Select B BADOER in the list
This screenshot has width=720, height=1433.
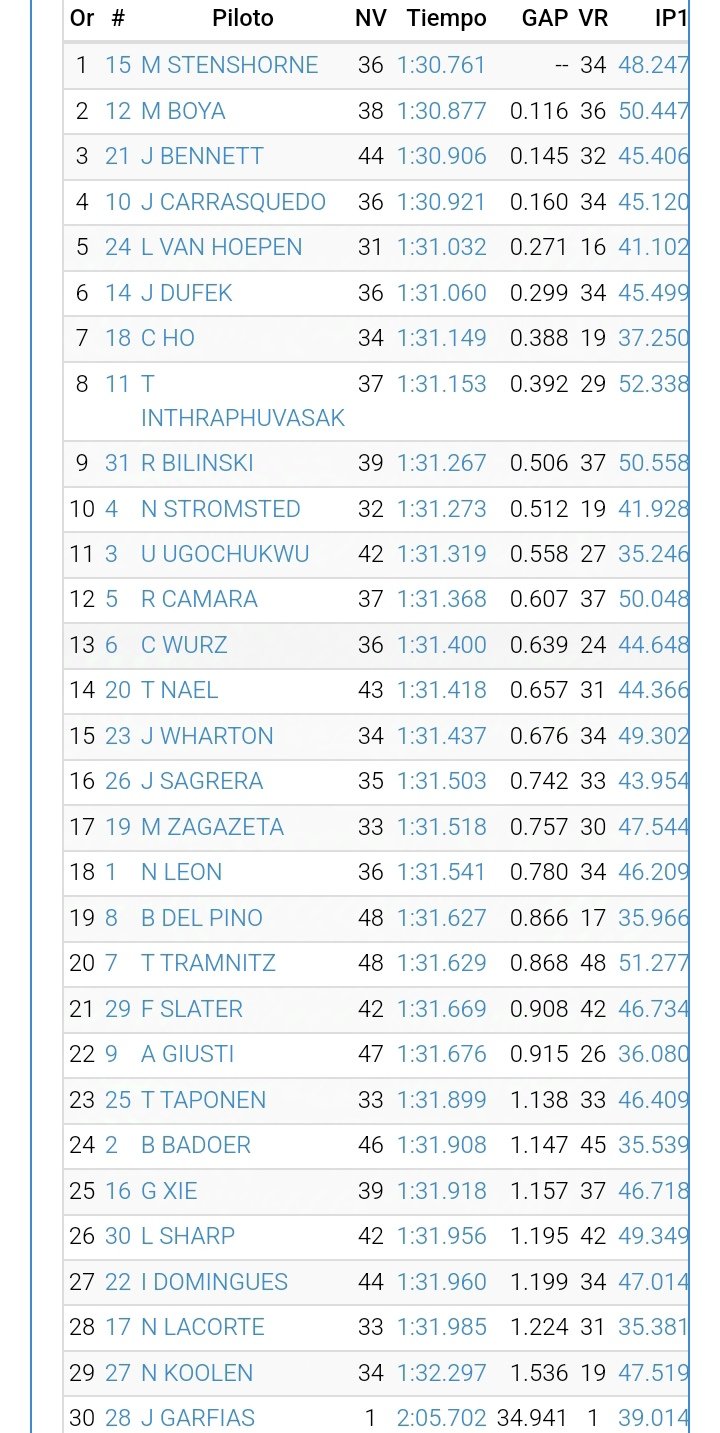pyautogui.click(x=196, y=1145)
